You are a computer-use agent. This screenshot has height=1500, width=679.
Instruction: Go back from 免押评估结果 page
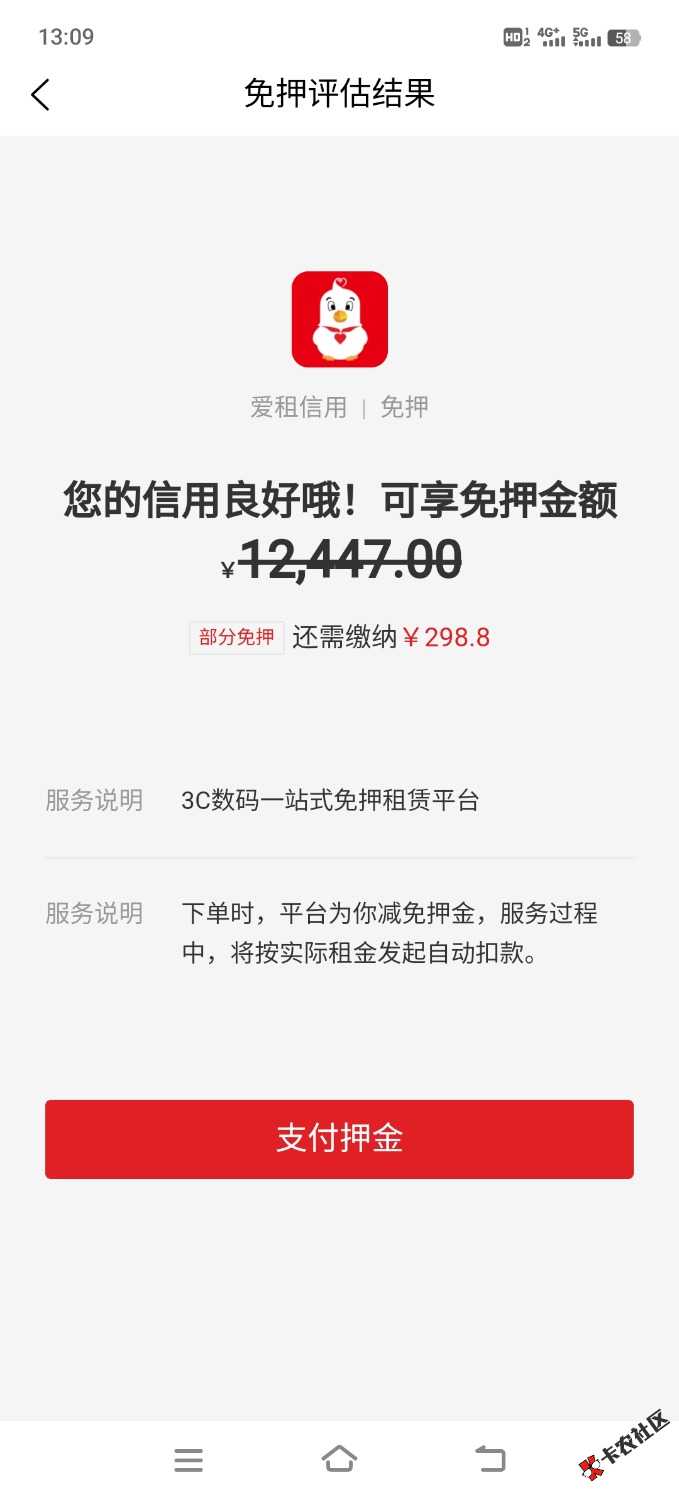(x=40, y=95)
